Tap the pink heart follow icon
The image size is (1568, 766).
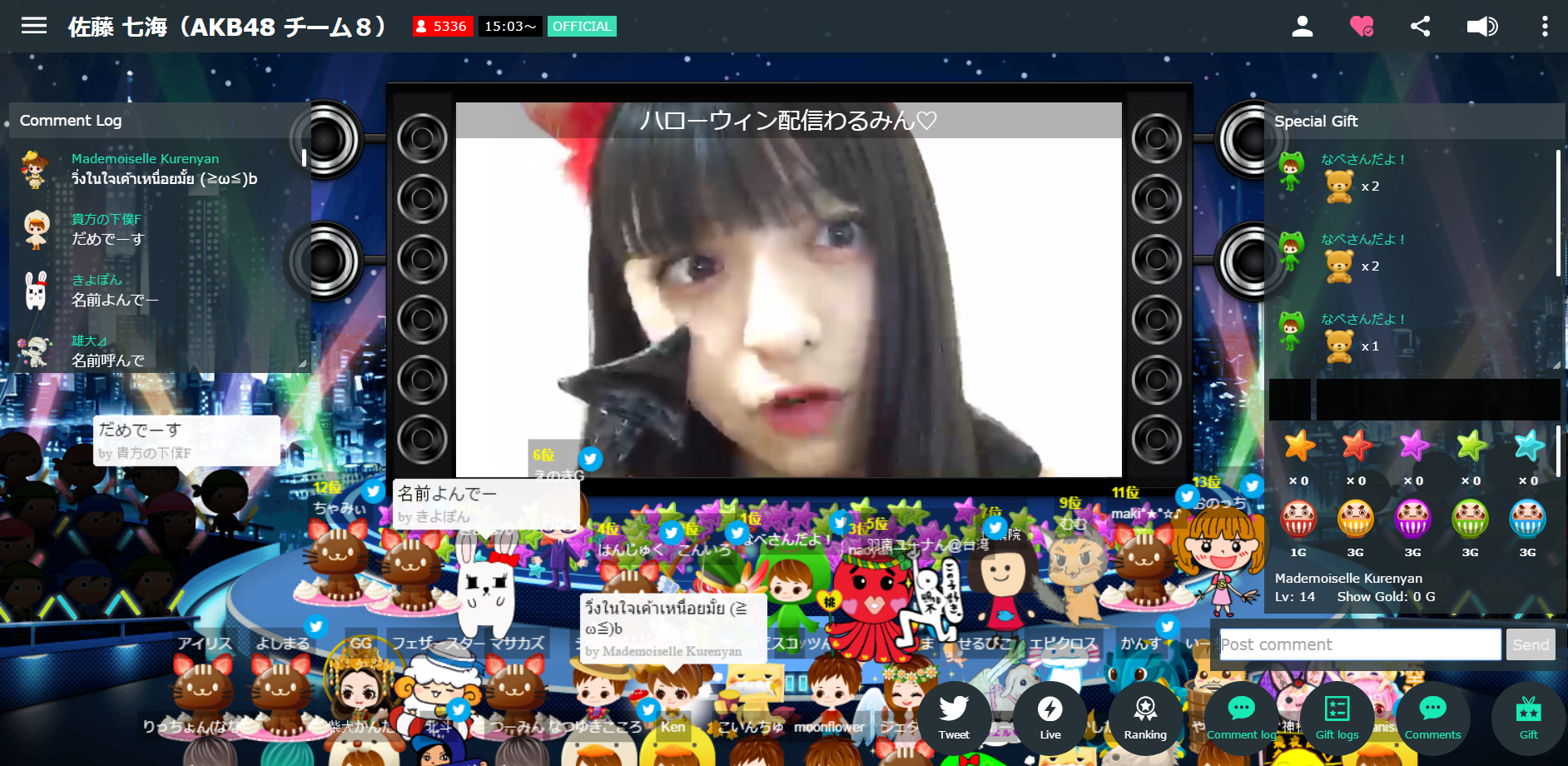pyautogui.click(x=1362, y=27)
